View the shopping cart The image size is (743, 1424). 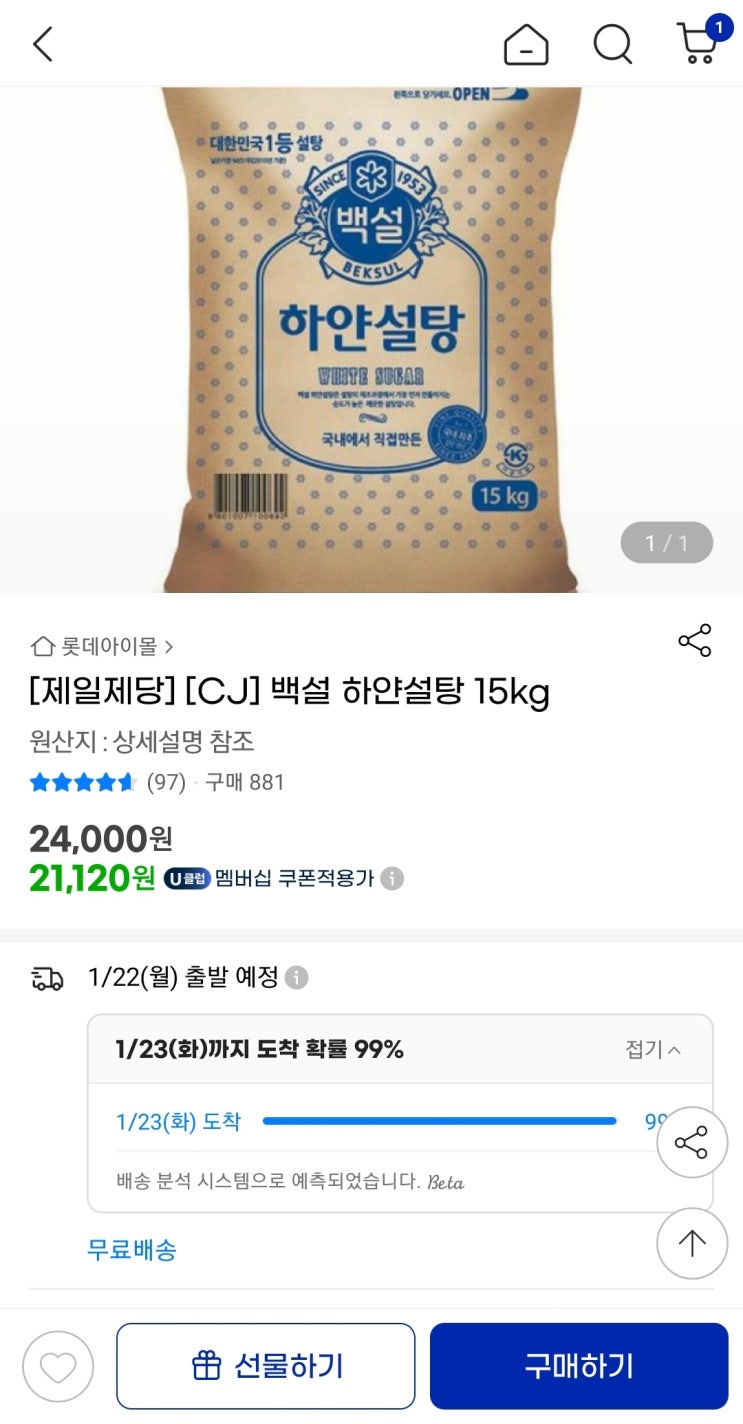click(698, 43)
